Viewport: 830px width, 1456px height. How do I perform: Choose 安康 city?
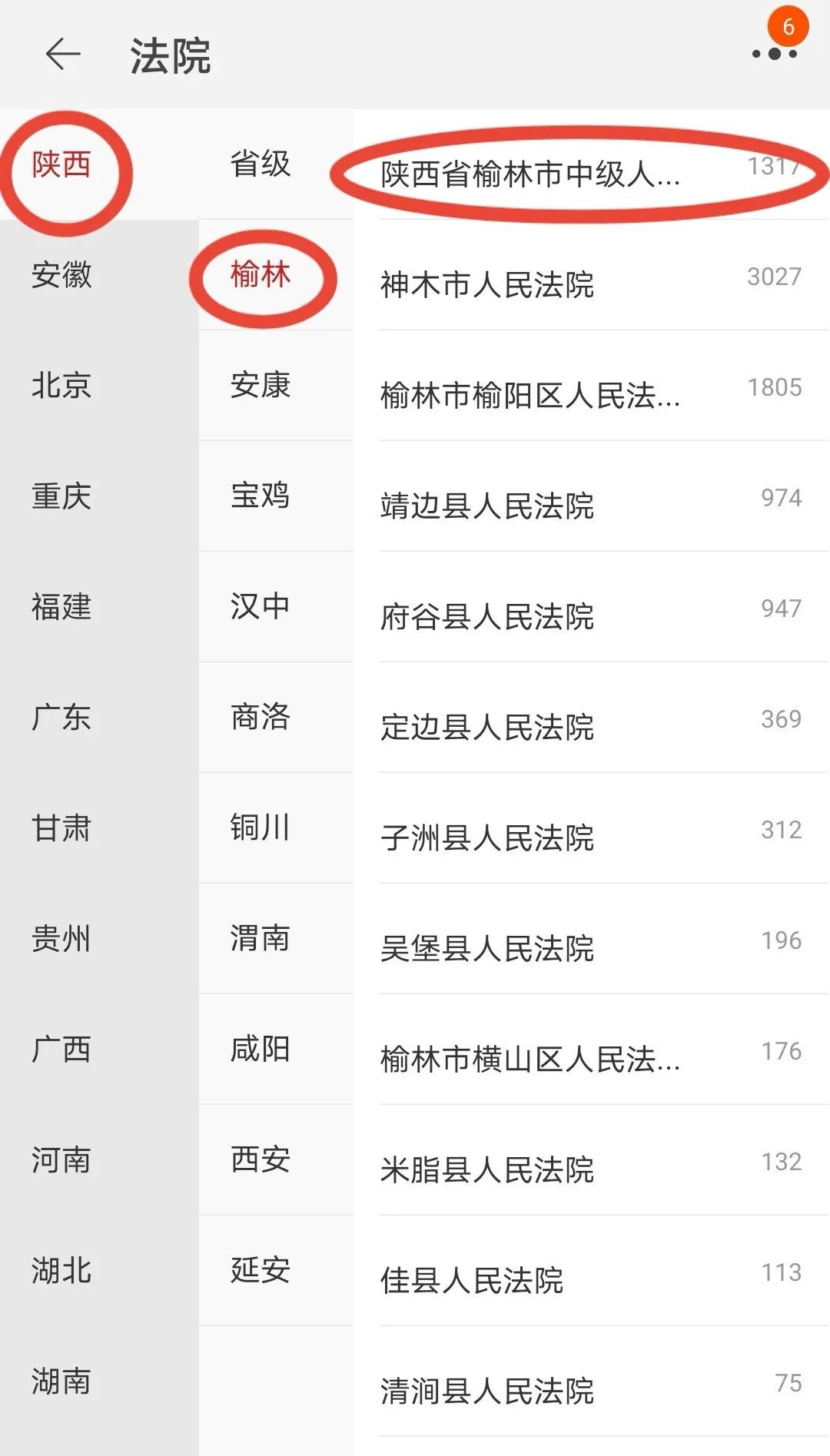(261, 386)
